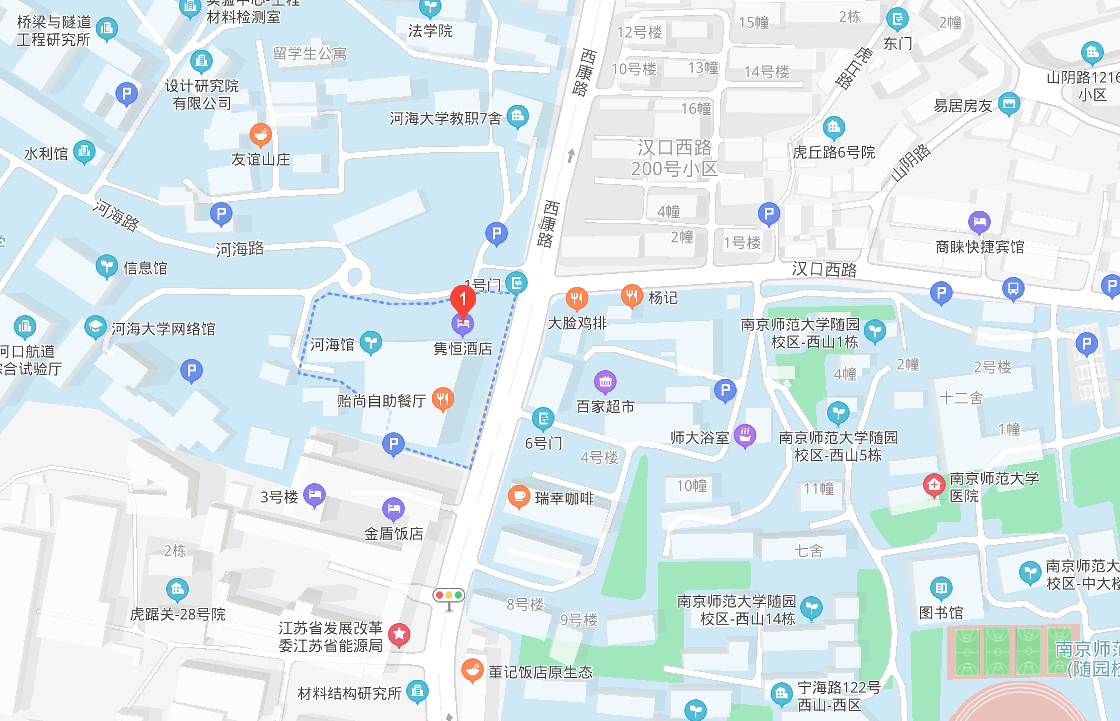Select the 隽恒酒店 hotel marker

click(x=462, y=324)
